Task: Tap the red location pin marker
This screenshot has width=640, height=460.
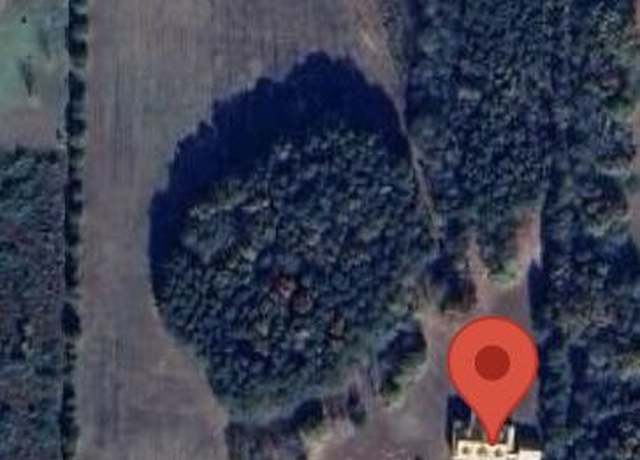Action: click(492, 368)
